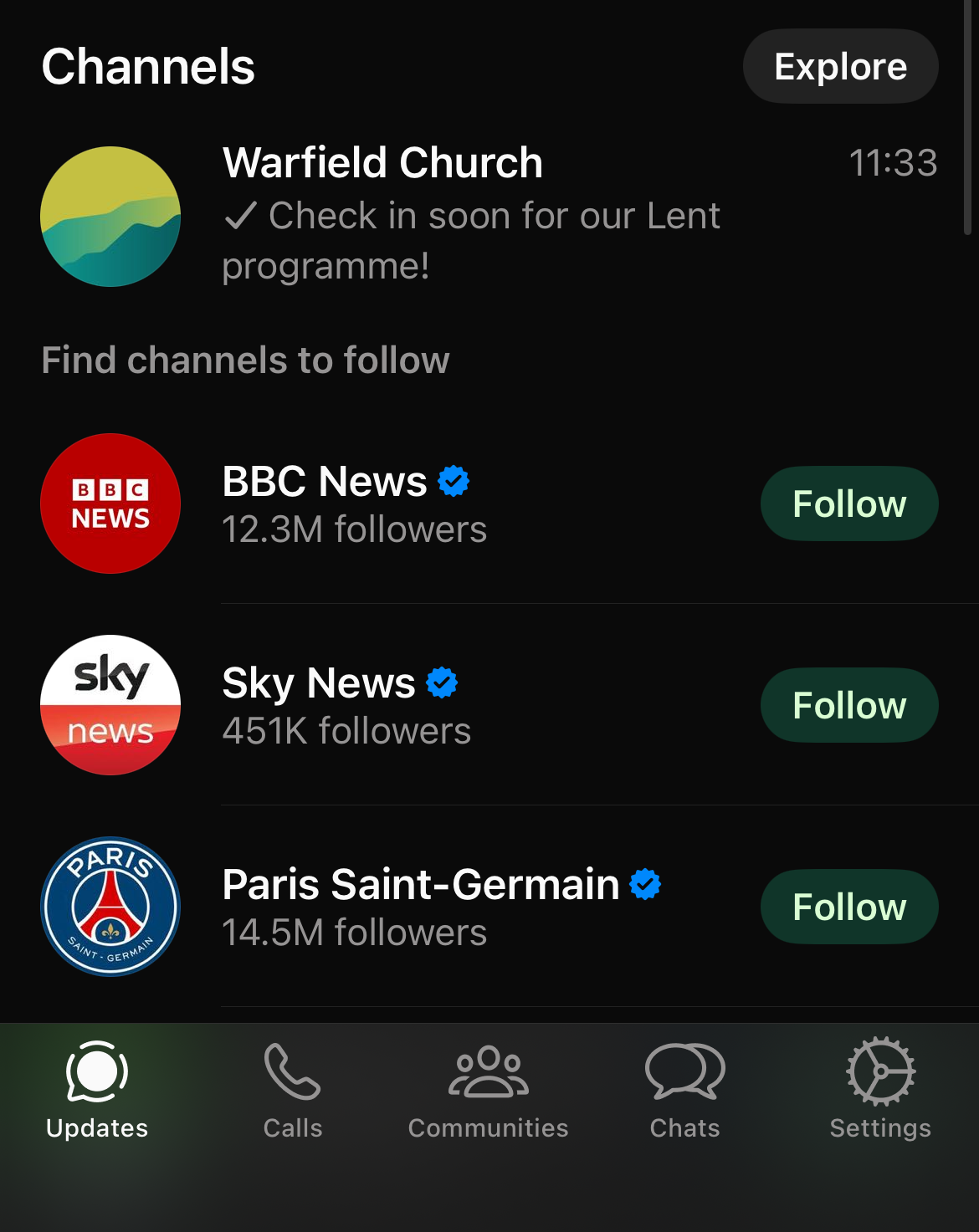Open the Updates tab icon
The image size is (979, 1232).
95,1070
